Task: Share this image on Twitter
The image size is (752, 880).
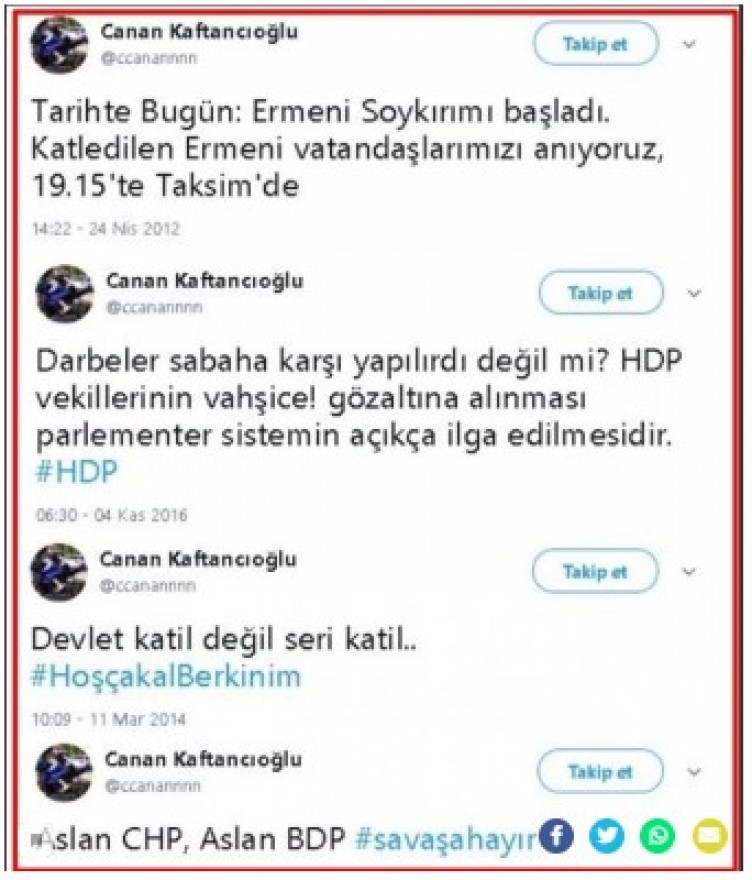Action: [606, 836]
